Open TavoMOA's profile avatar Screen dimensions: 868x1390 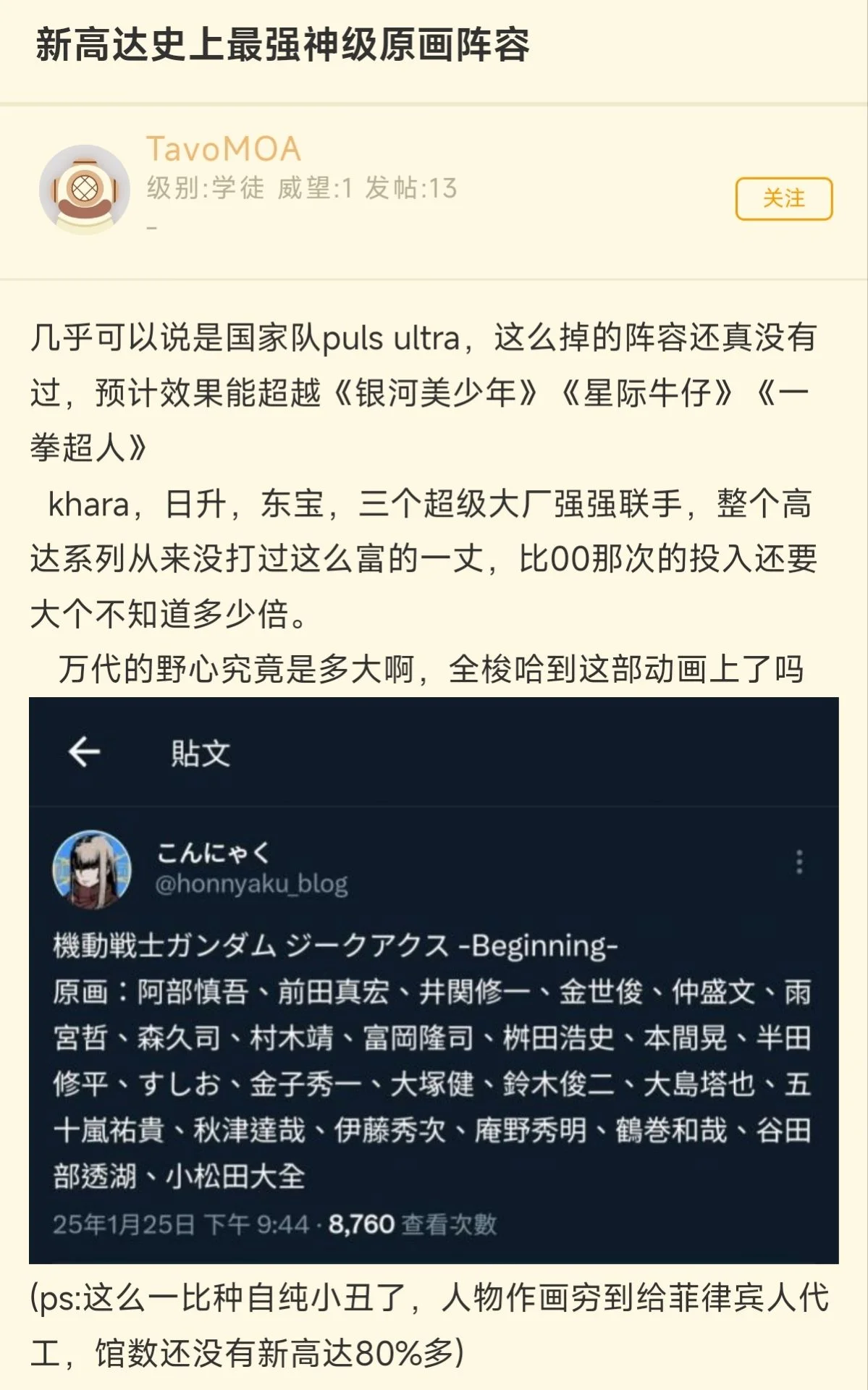(x=85, y=190)
